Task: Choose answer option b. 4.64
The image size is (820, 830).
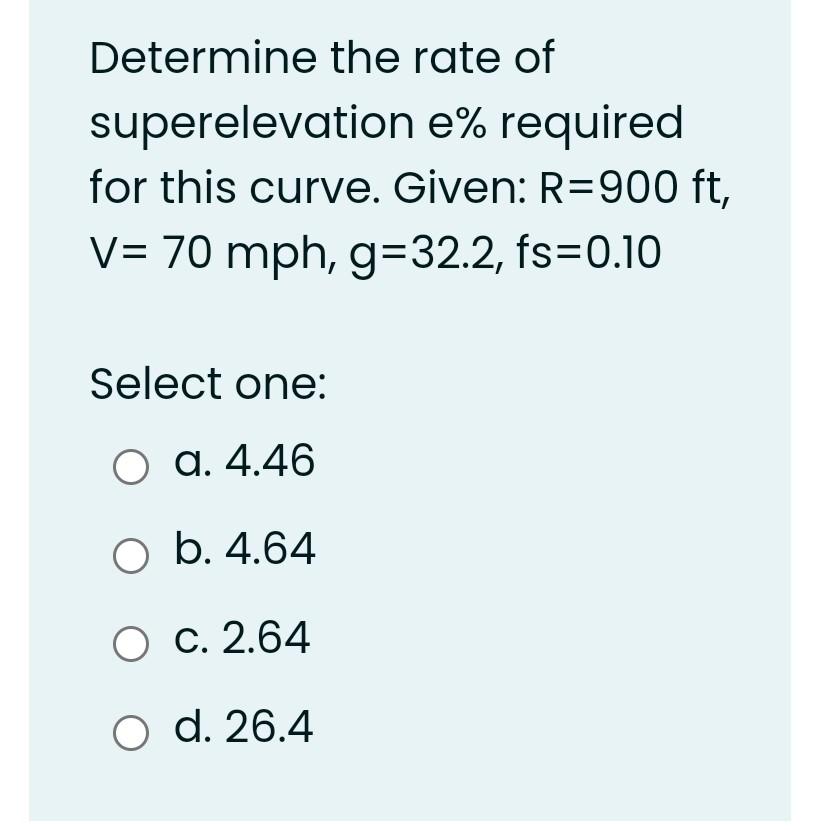Action: [131, 552]
